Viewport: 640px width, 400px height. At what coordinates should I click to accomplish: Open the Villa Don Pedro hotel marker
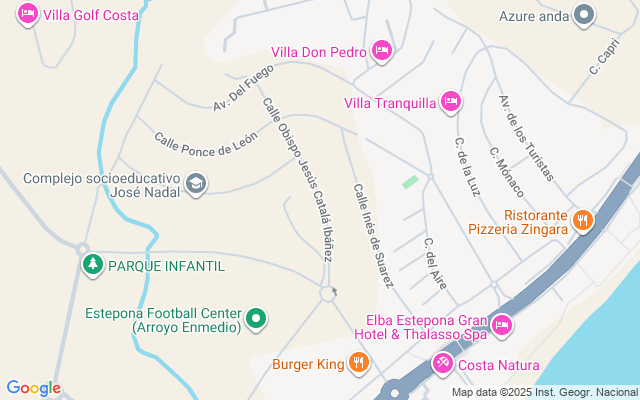[x=381, y=50]
